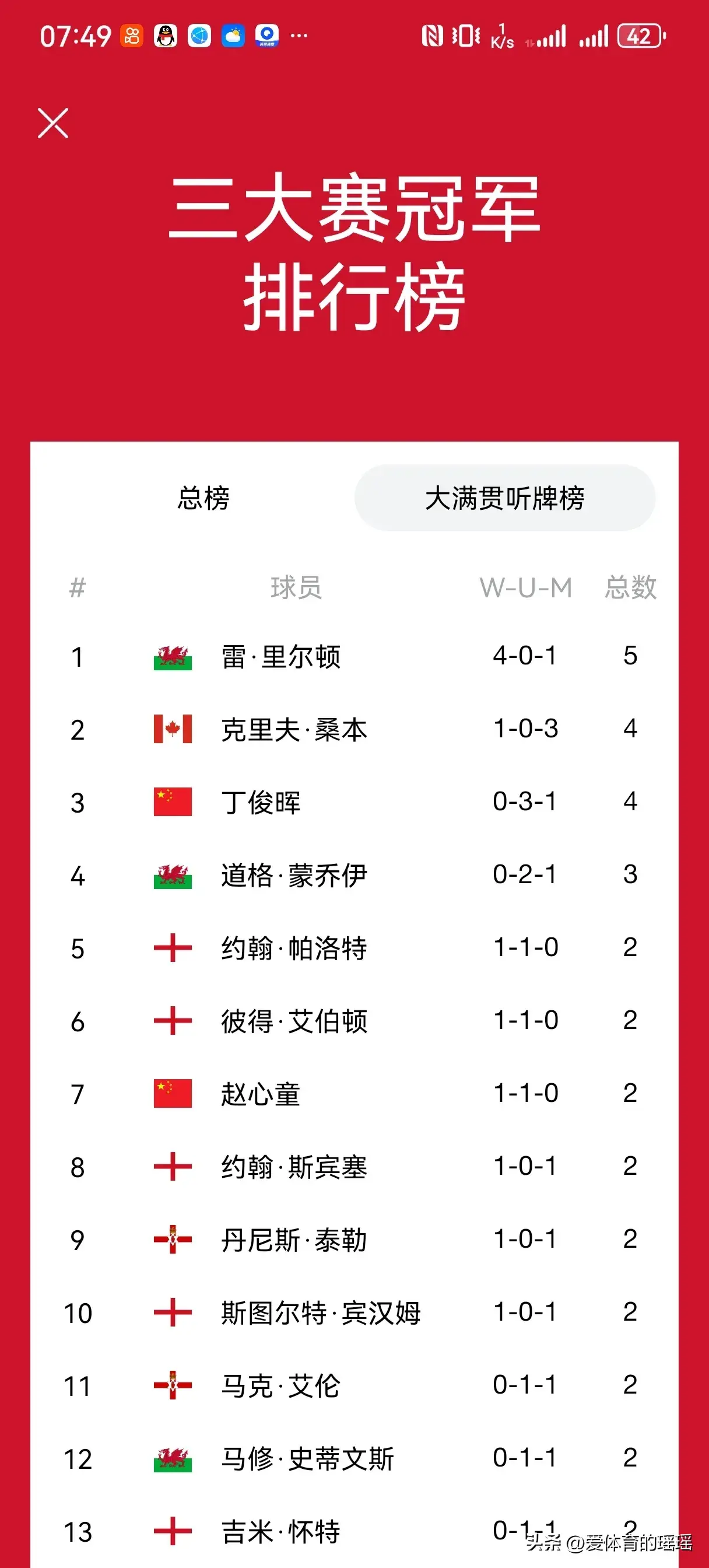Open player row 丁俊晖

click(x=261, y=802)
